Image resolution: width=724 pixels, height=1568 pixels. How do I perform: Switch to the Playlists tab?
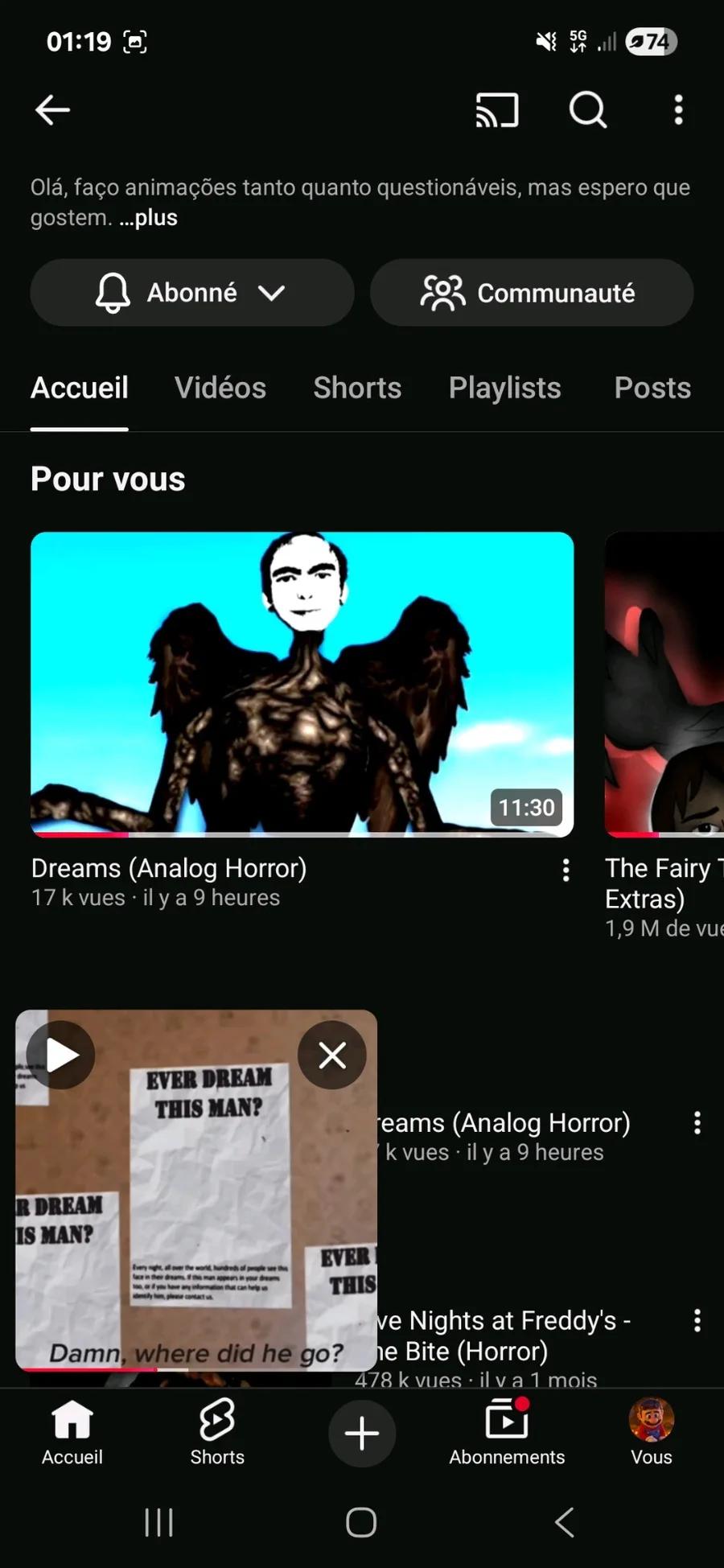504,388
